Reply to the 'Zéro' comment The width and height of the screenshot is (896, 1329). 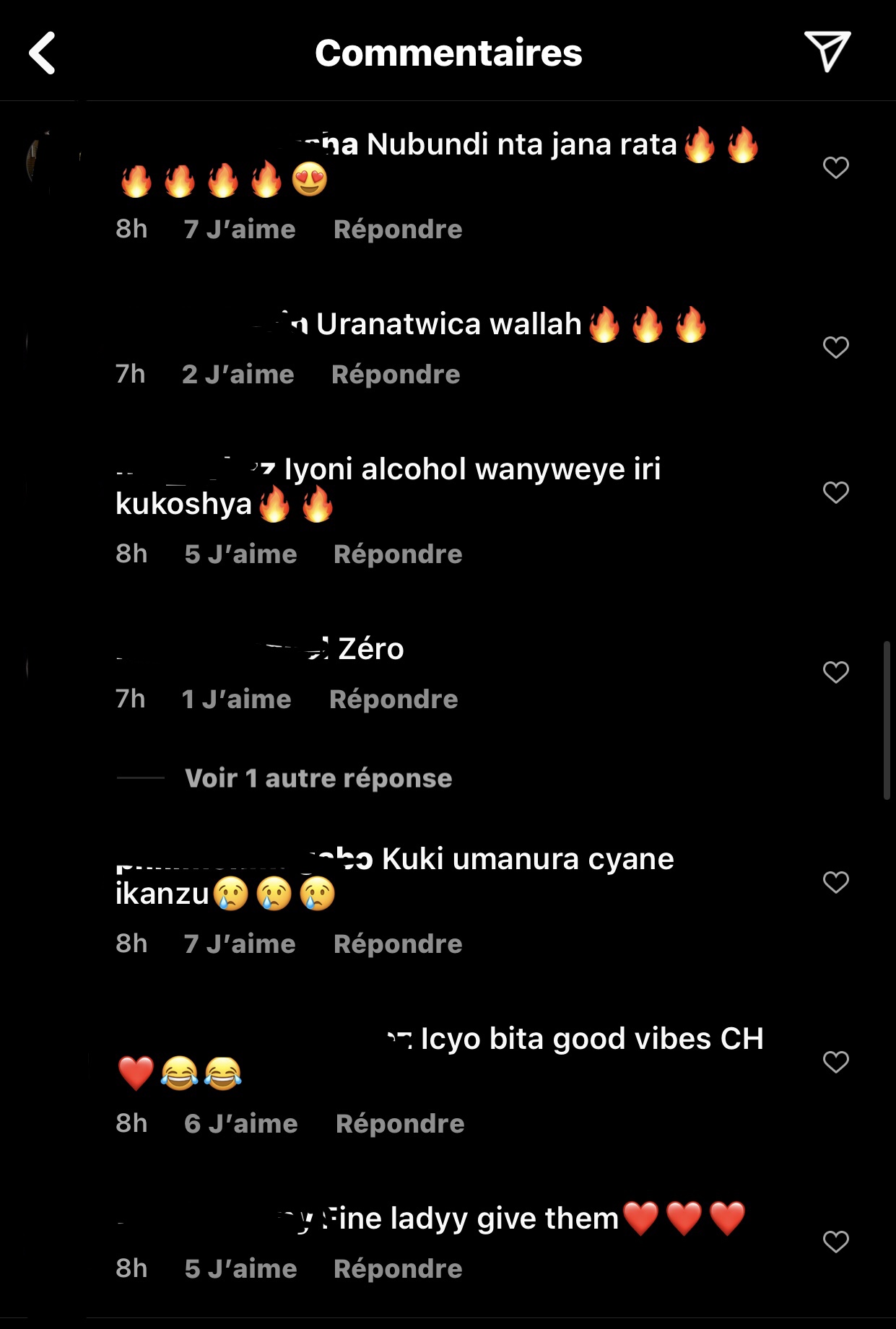[x=393, y=700]
